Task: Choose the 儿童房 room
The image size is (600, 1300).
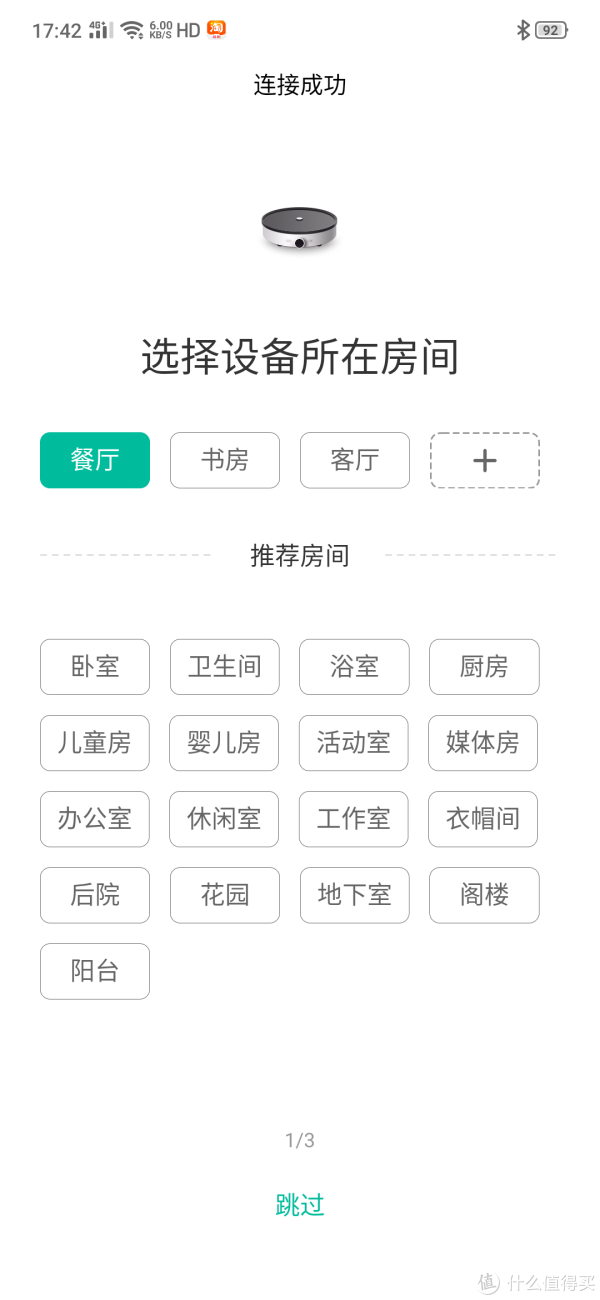Action: 95,743
